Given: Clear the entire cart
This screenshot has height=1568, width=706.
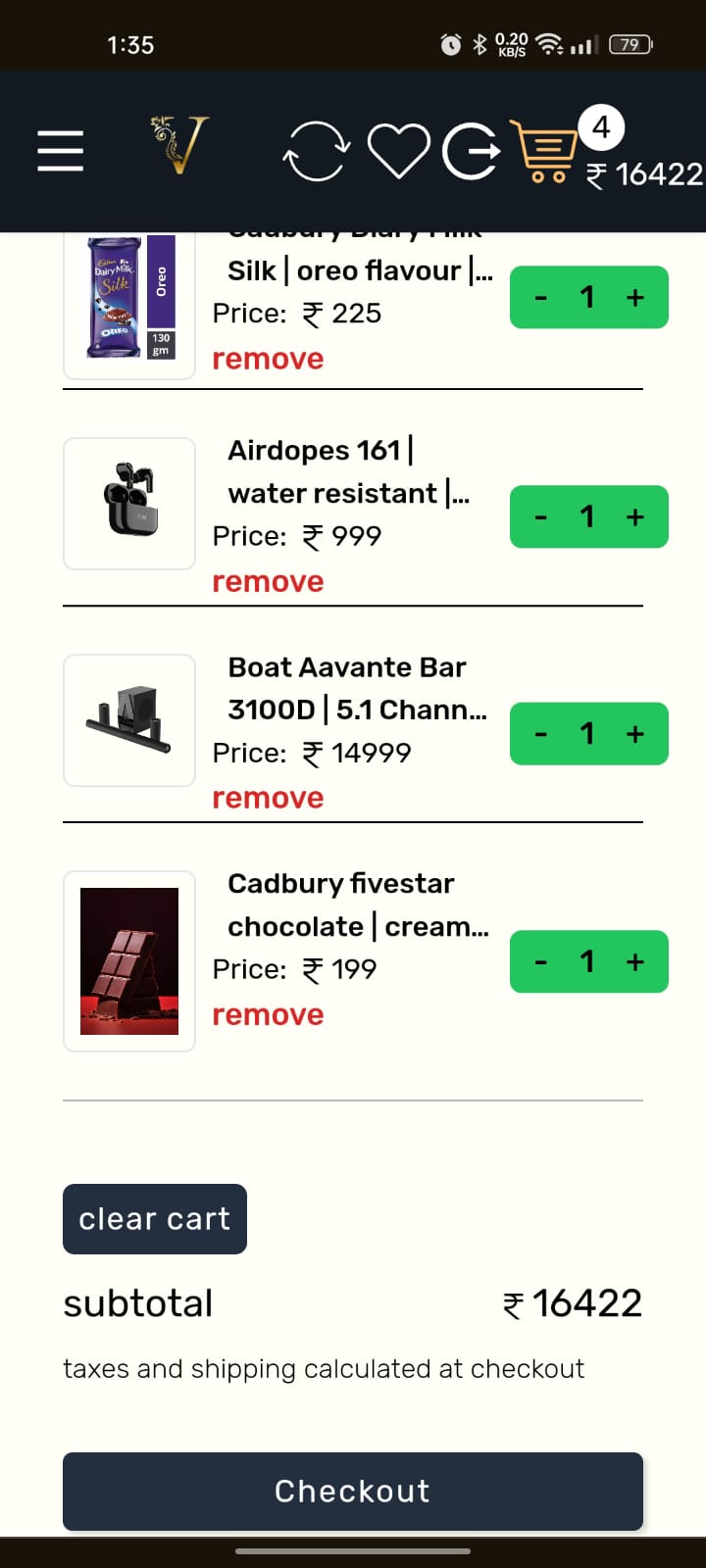Looking at the screenshot, I should [155, 1219].
